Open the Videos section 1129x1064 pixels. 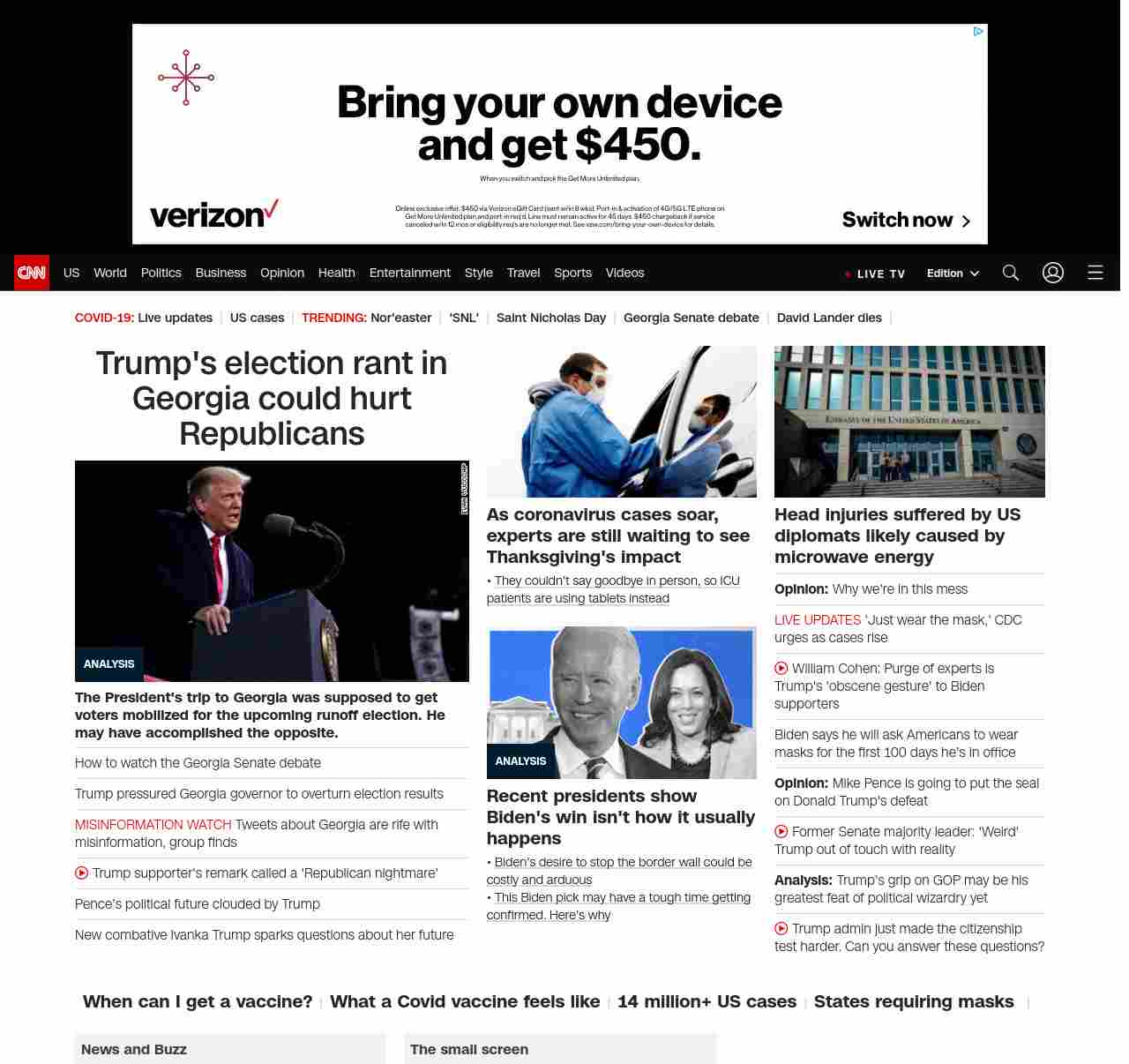(x=624, y=273)
